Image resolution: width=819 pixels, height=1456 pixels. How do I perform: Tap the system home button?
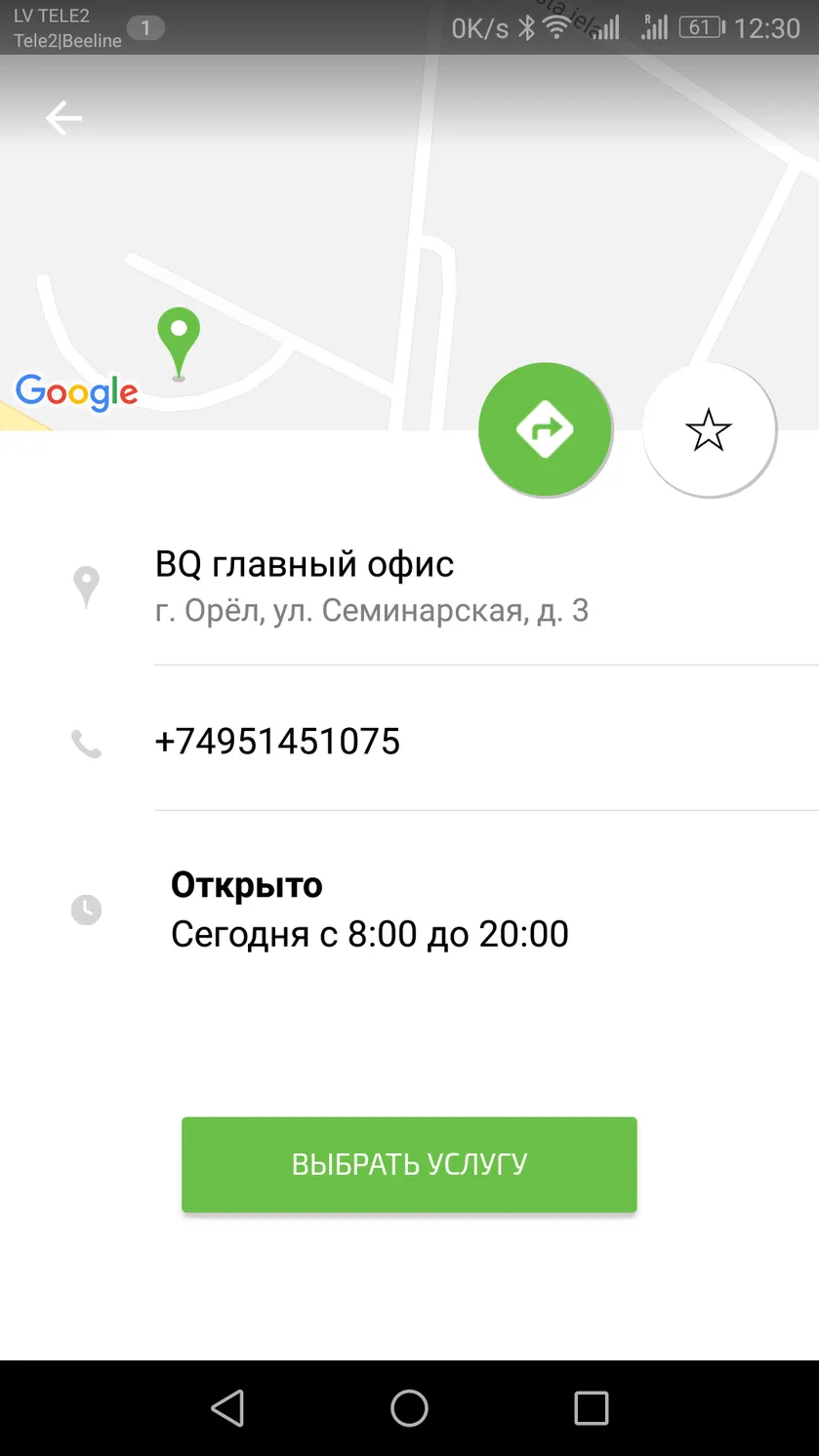pyautogui.click(x=409, y=1408)
